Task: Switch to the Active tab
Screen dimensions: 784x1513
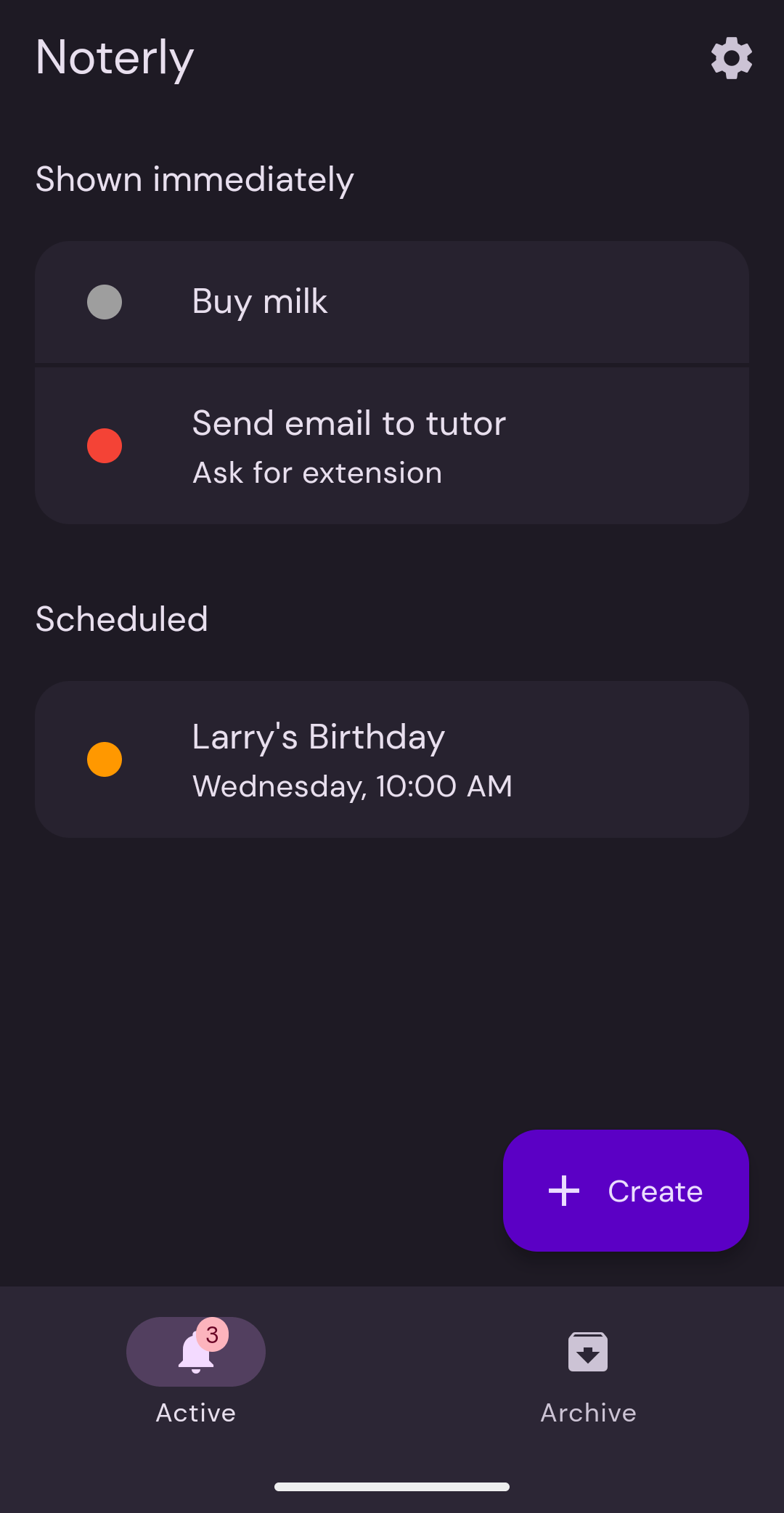Action: pos(196,1369)
